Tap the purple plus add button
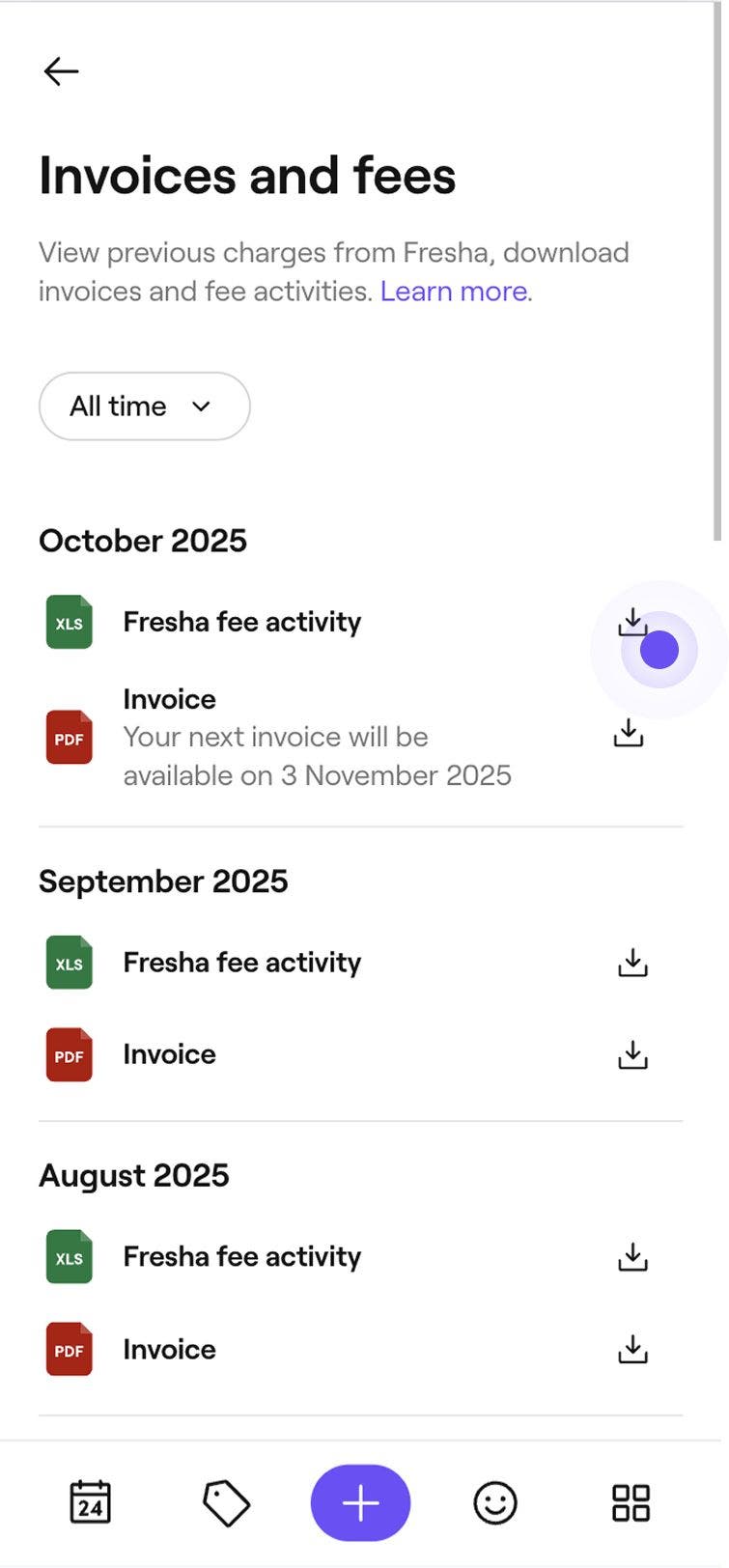 pyautogui.click(x=360, y=1503)
